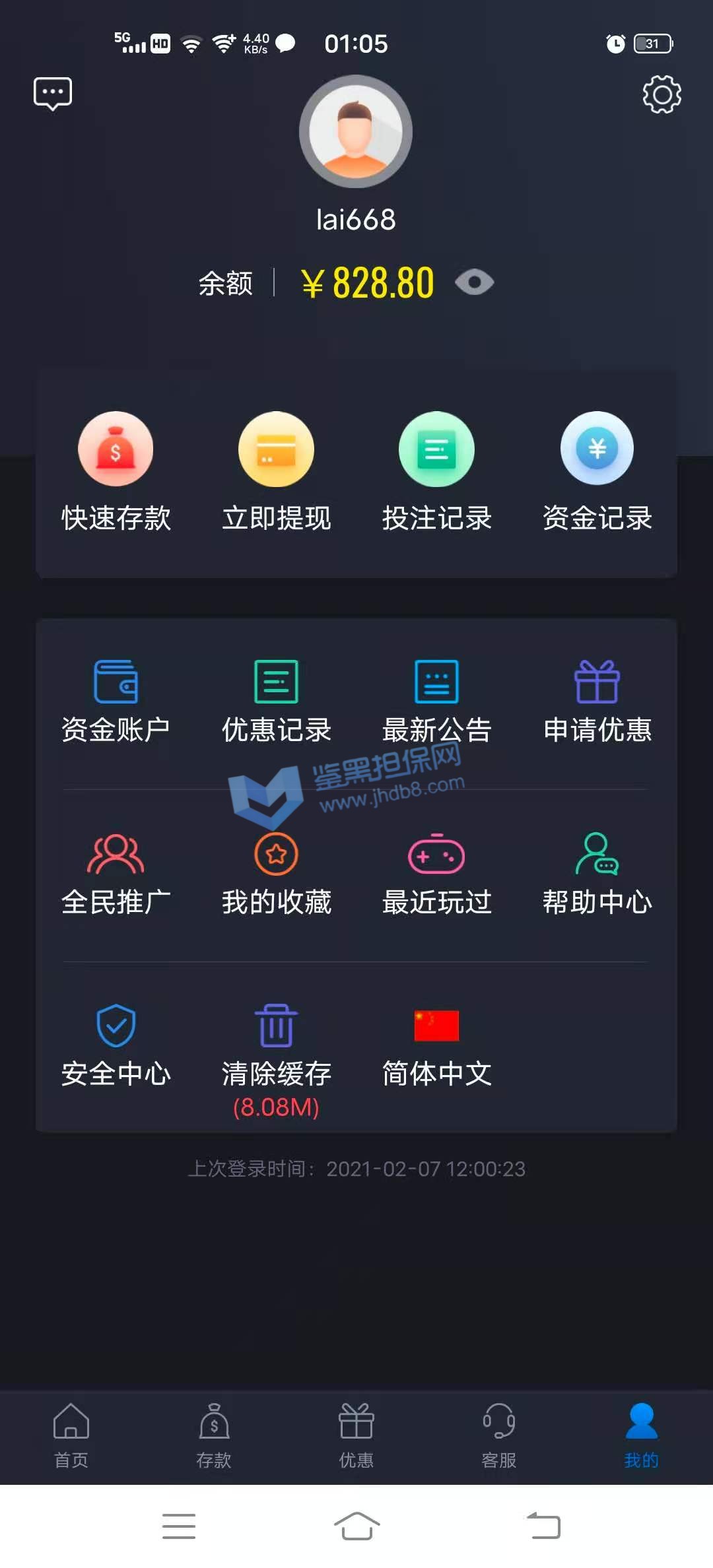Open 帮助中心 help center
The image size is (713, 1568).
coord(597,874)
